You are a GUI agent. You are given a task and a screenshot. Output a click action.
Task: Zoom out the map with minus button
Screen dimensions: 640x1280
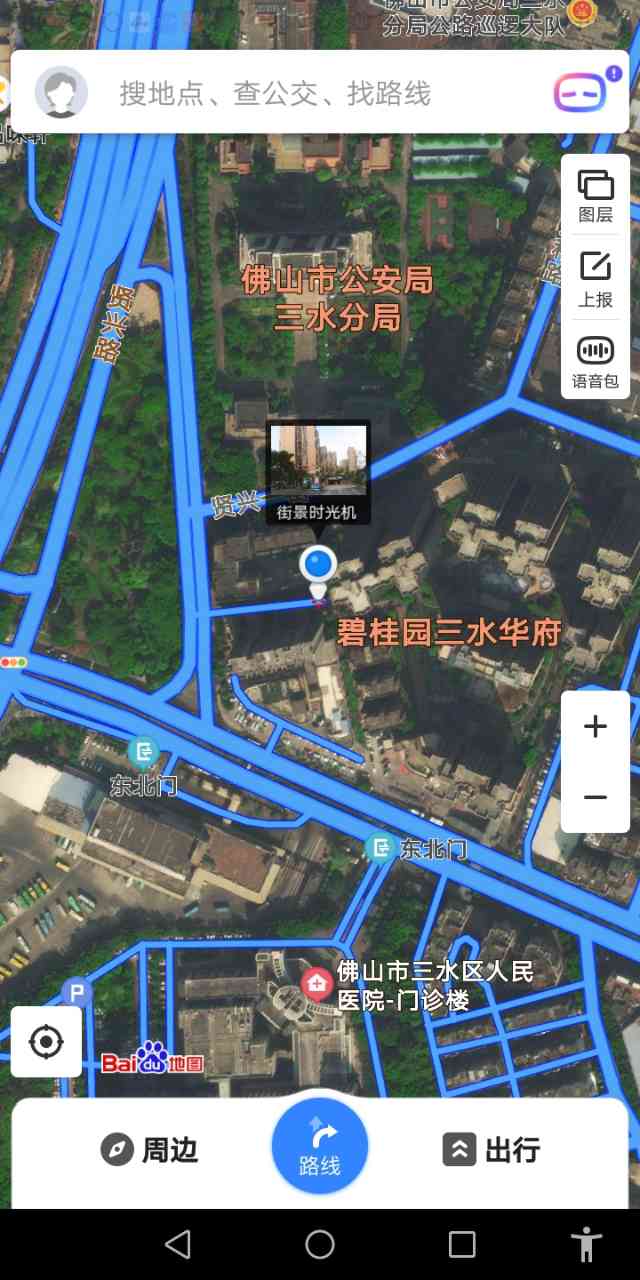pos(595,797)
